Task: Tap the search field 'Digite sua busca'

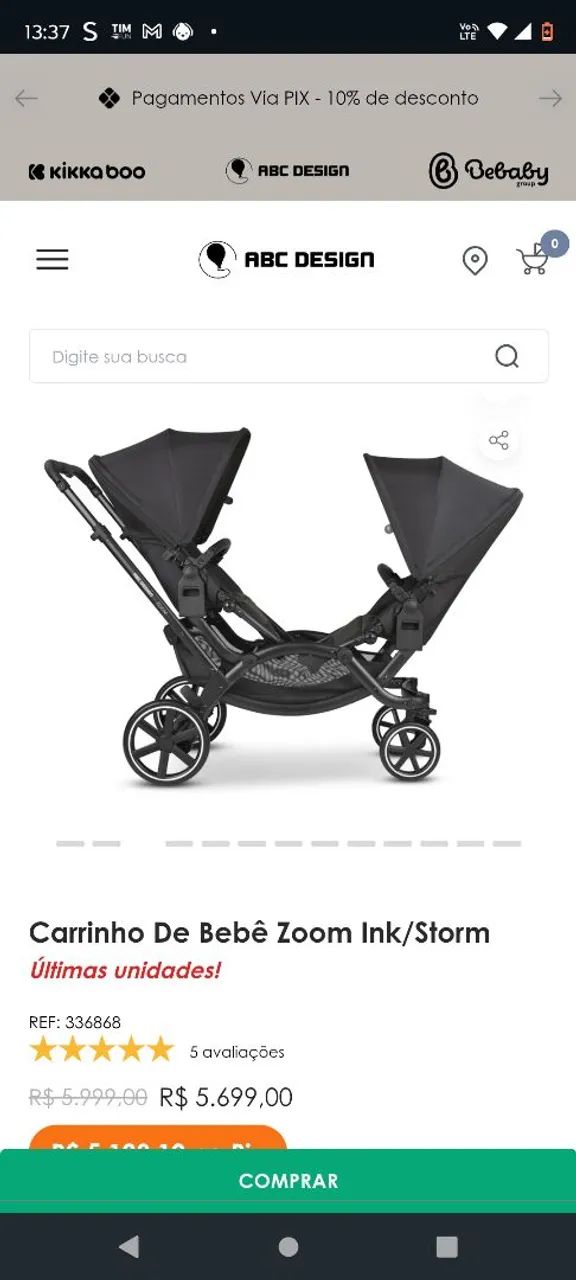Action: click(x=288, y=356)
